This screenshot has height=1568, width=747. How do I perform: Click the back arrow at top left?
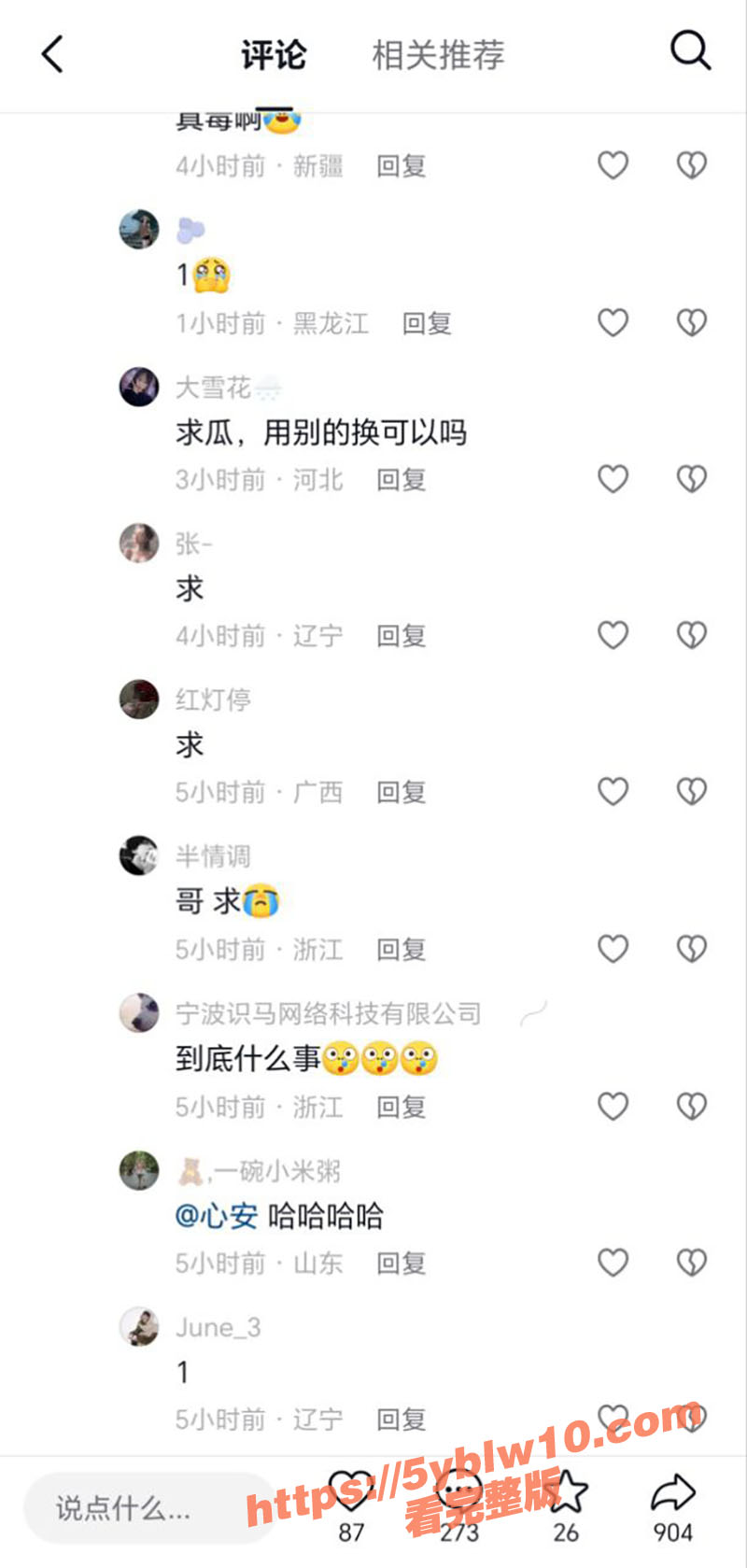pyautogui.click(x=51, y=54)
